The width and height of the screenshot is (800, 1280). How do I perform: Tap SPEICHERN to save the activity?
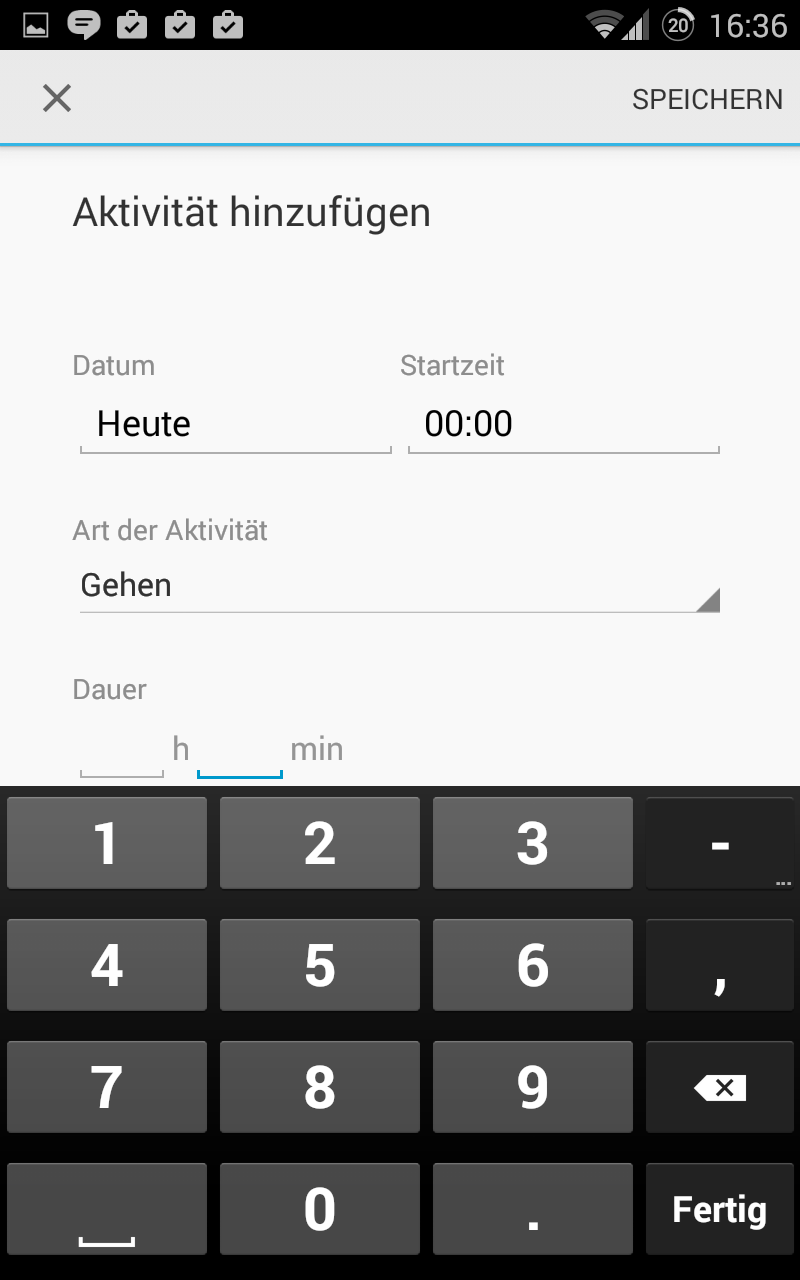(x=707, y=99)
